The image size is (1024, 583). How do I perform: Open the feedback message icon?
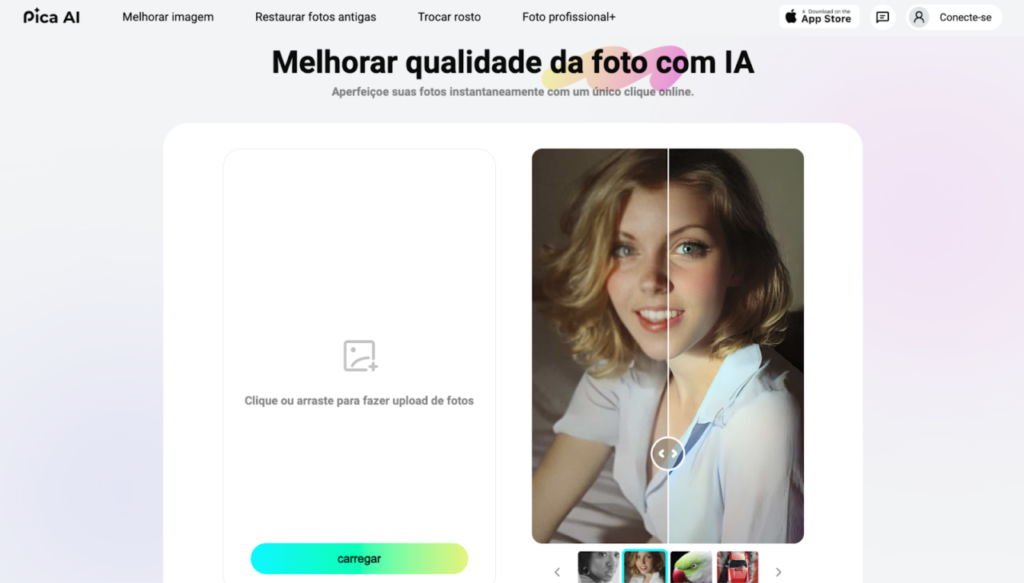point(882,17)
